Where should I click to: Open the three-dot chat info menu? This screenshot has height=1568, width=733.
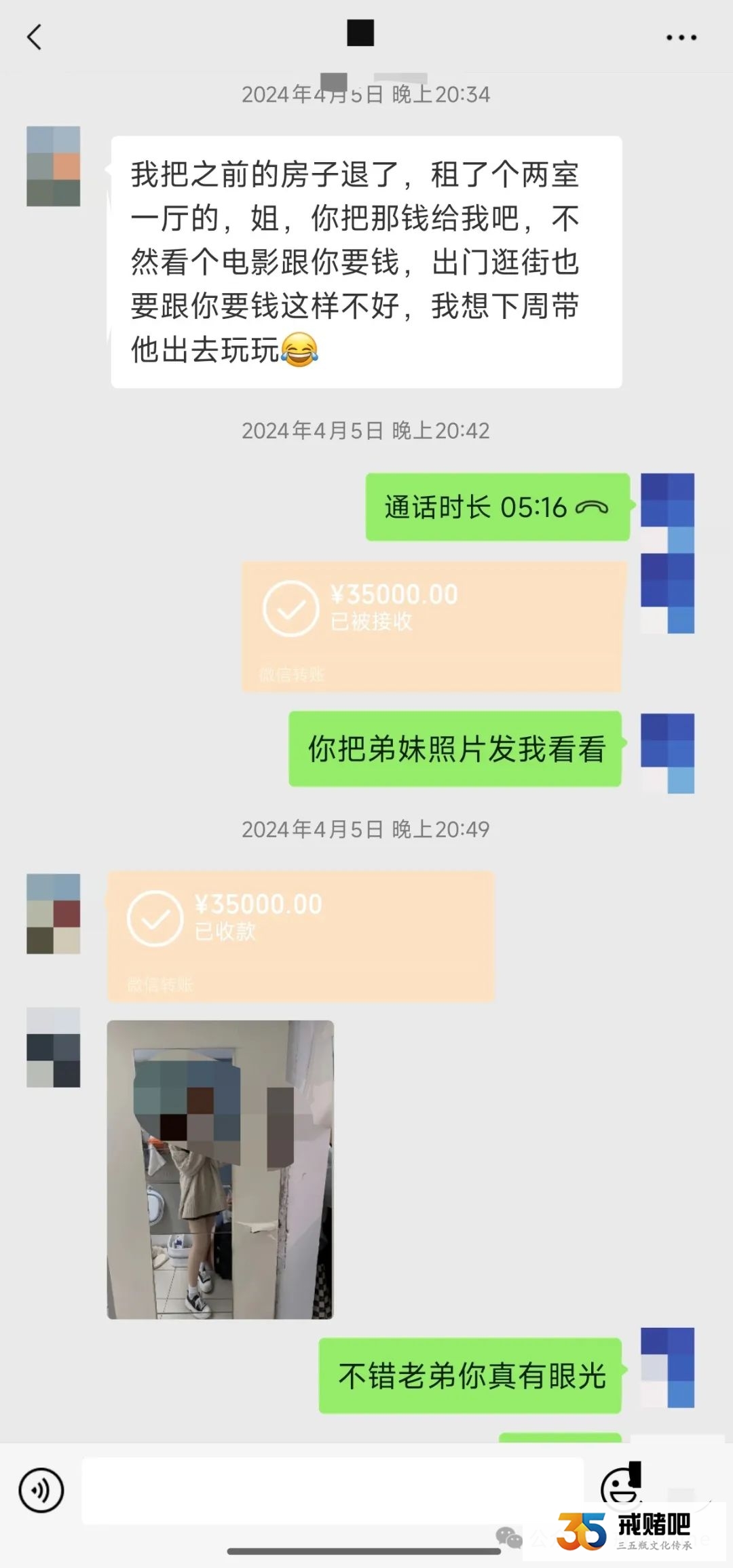tap(681, 38)
